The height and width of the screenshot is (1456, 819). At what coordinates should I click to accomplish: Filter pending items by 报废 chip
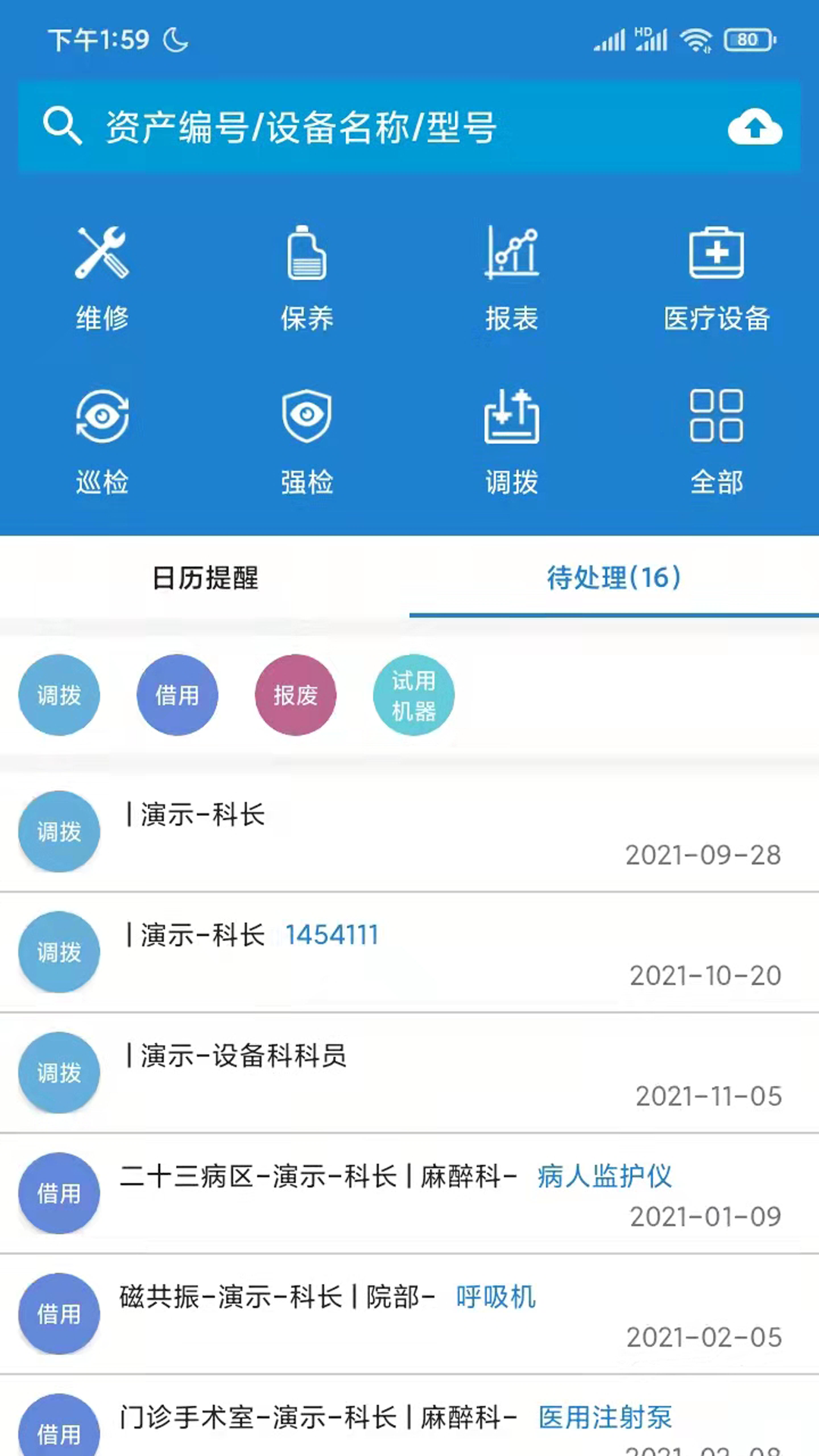coord(295,695)
